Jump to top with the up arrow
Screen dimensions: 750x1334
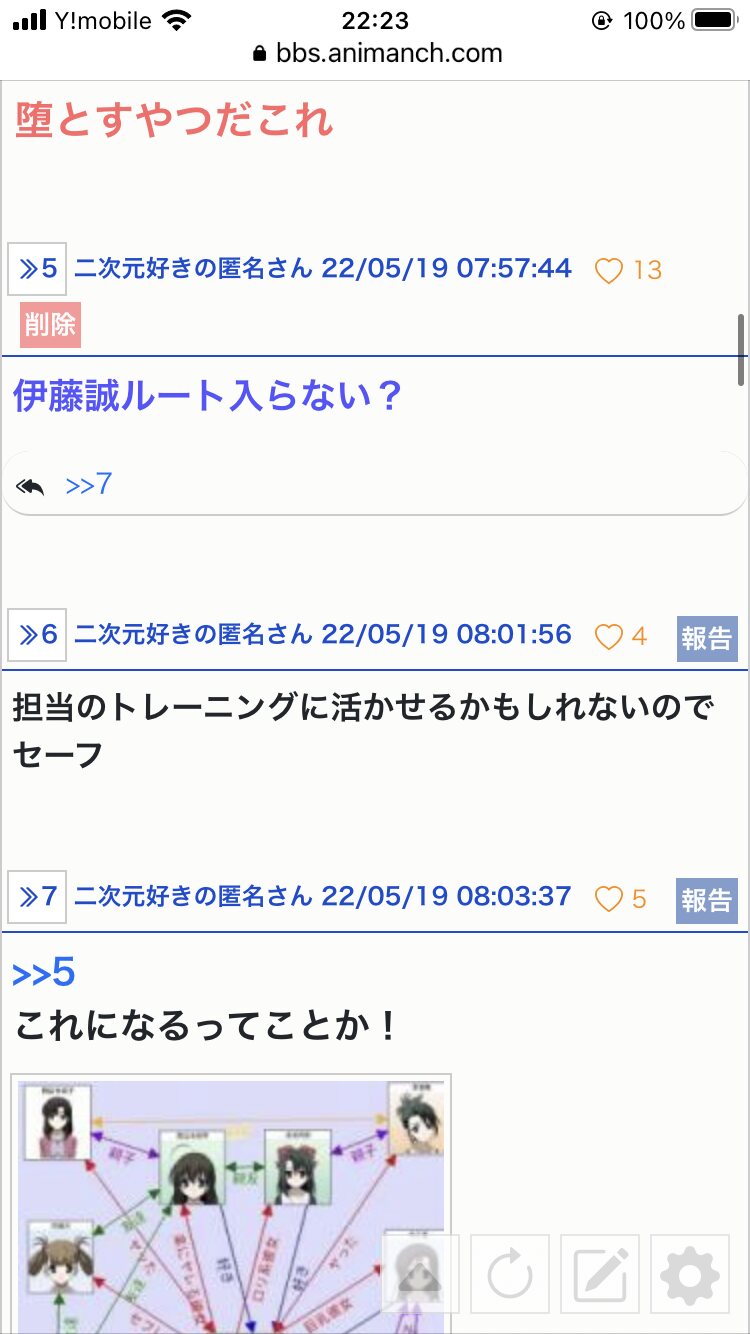pyautogui.click(x=421, y=1274)
